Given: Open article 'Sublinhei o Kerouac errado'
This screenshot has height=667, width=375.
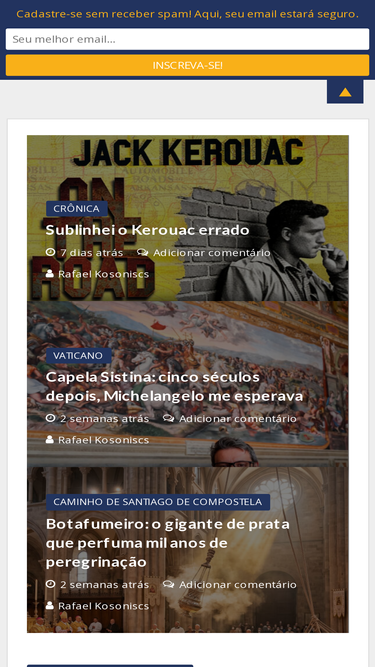Looking at the screenshot, I should (x=147, y=230).
